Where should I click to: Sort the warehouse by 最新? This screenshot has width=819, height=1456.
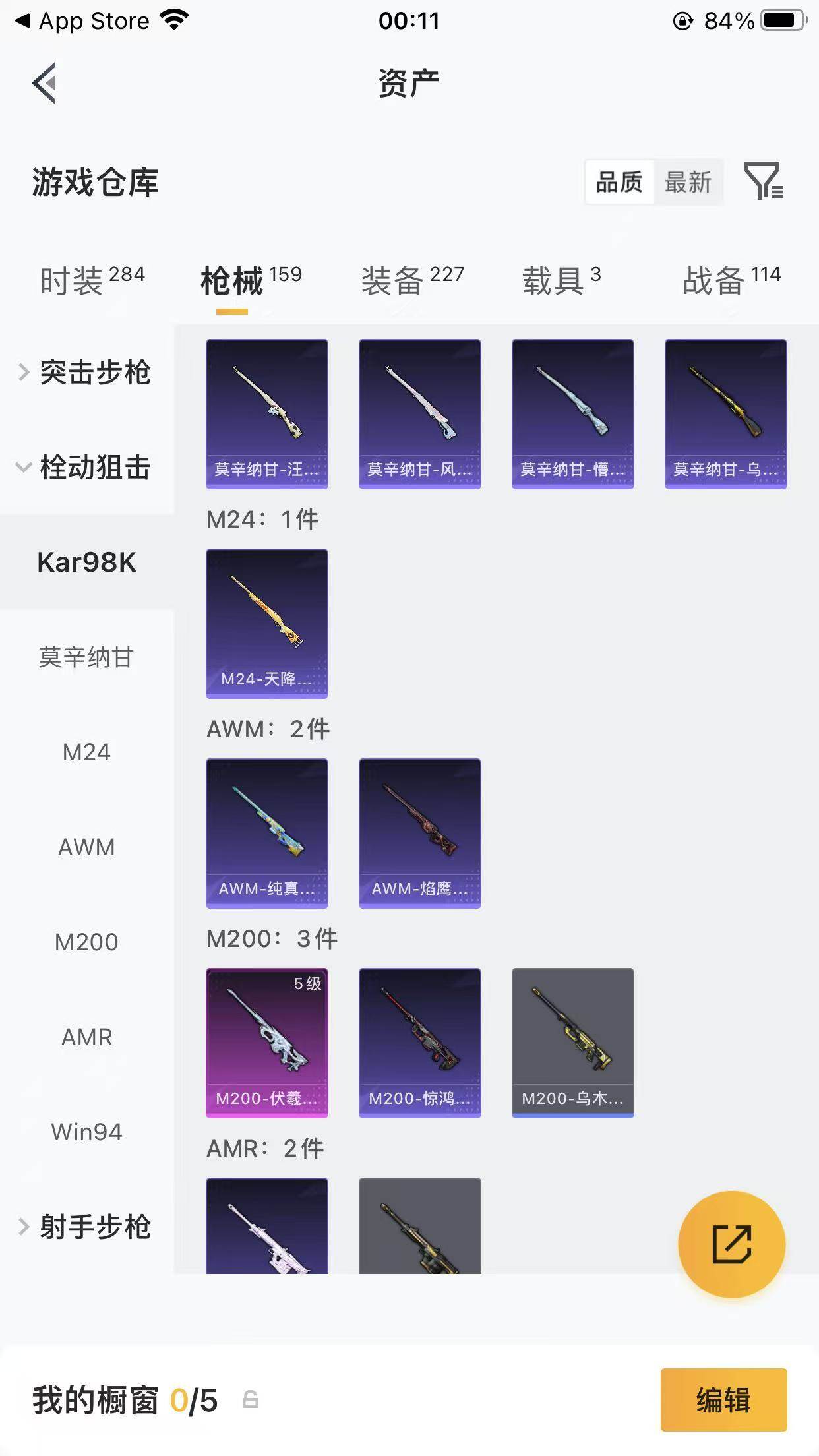[688, 182]
